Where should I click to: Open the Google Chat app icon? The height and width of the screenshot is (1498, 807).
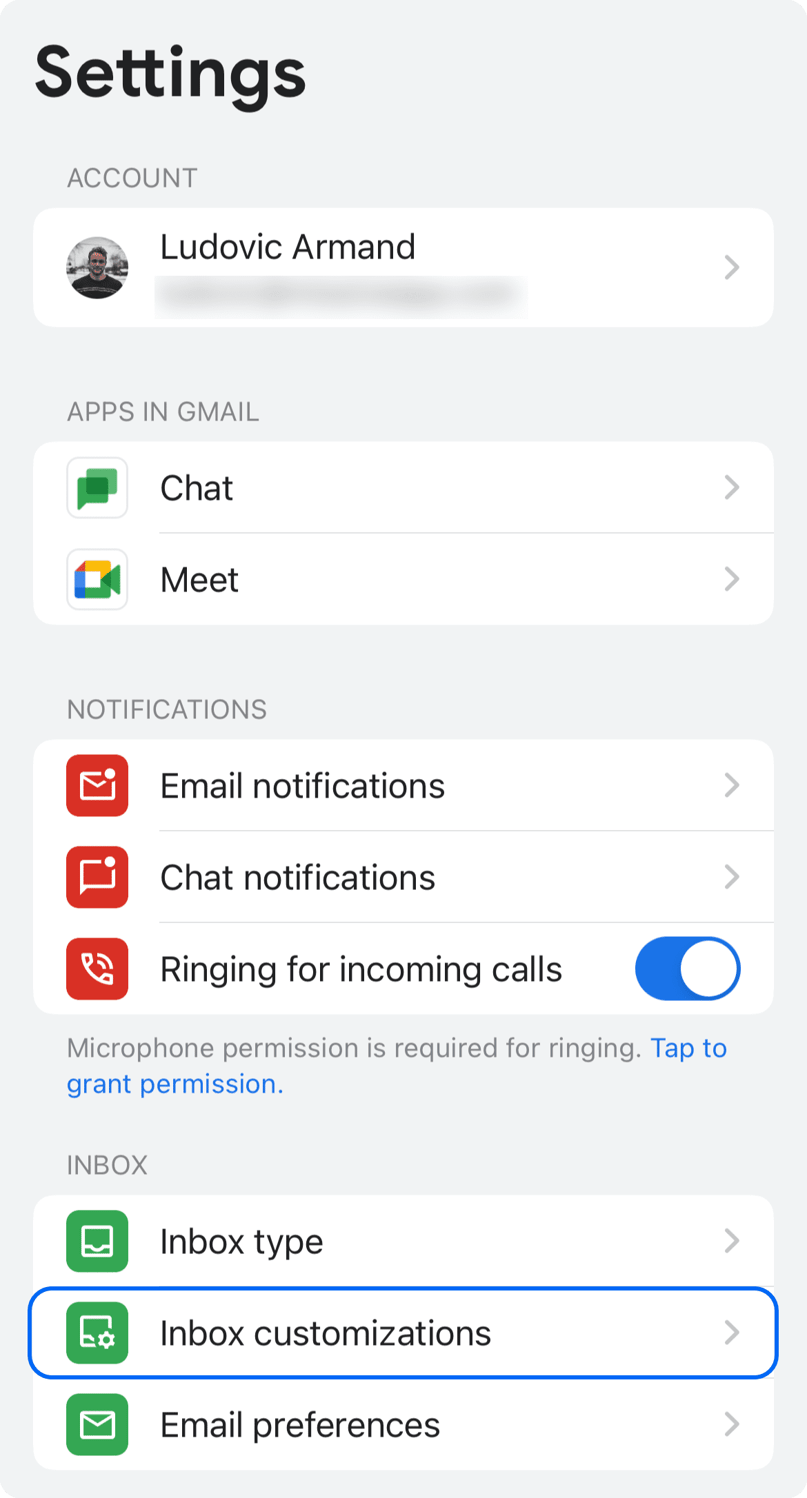coord(96,487)
